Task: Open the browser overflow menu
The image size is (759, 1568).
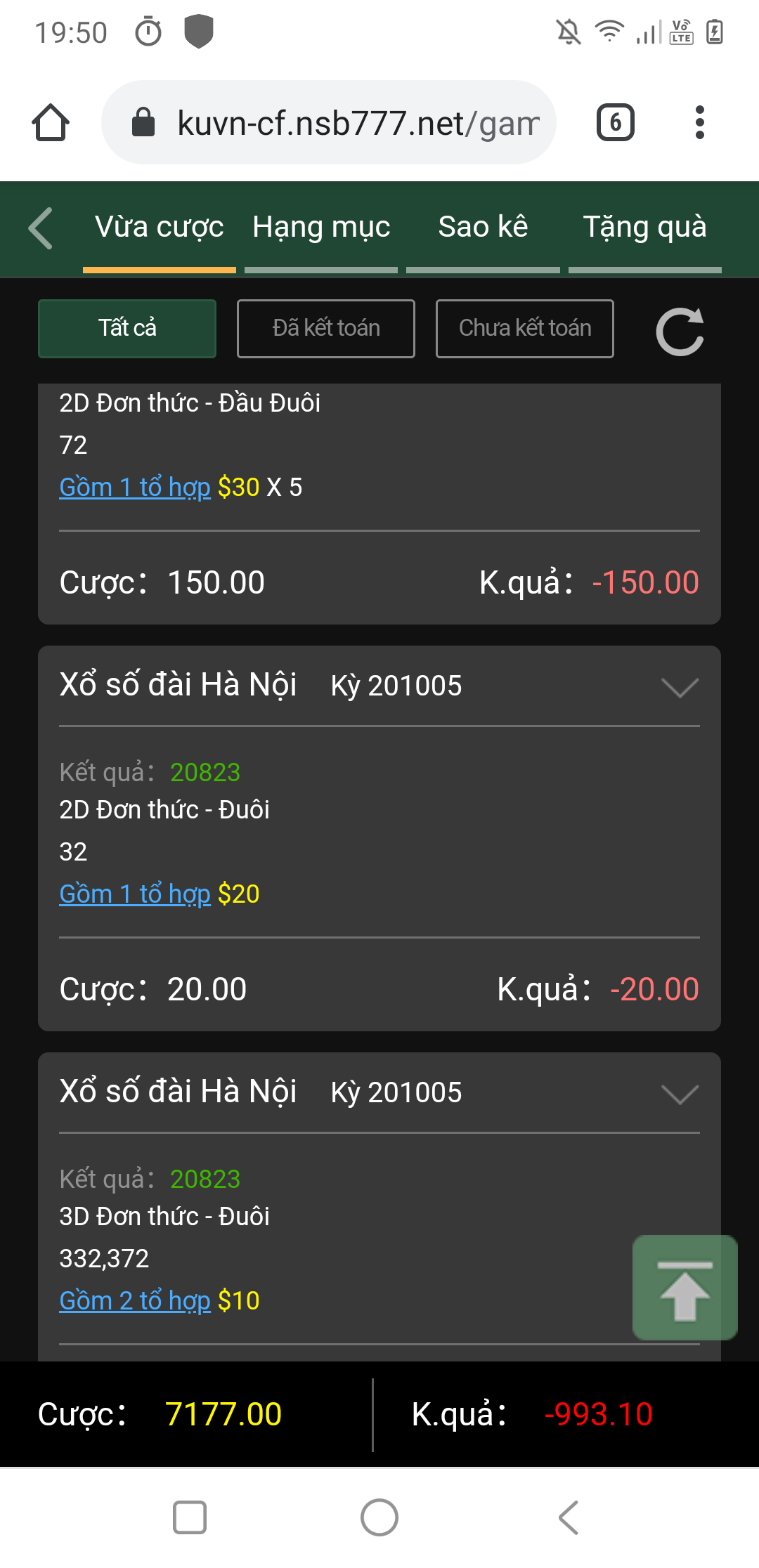Action: (x=699, y=123)
